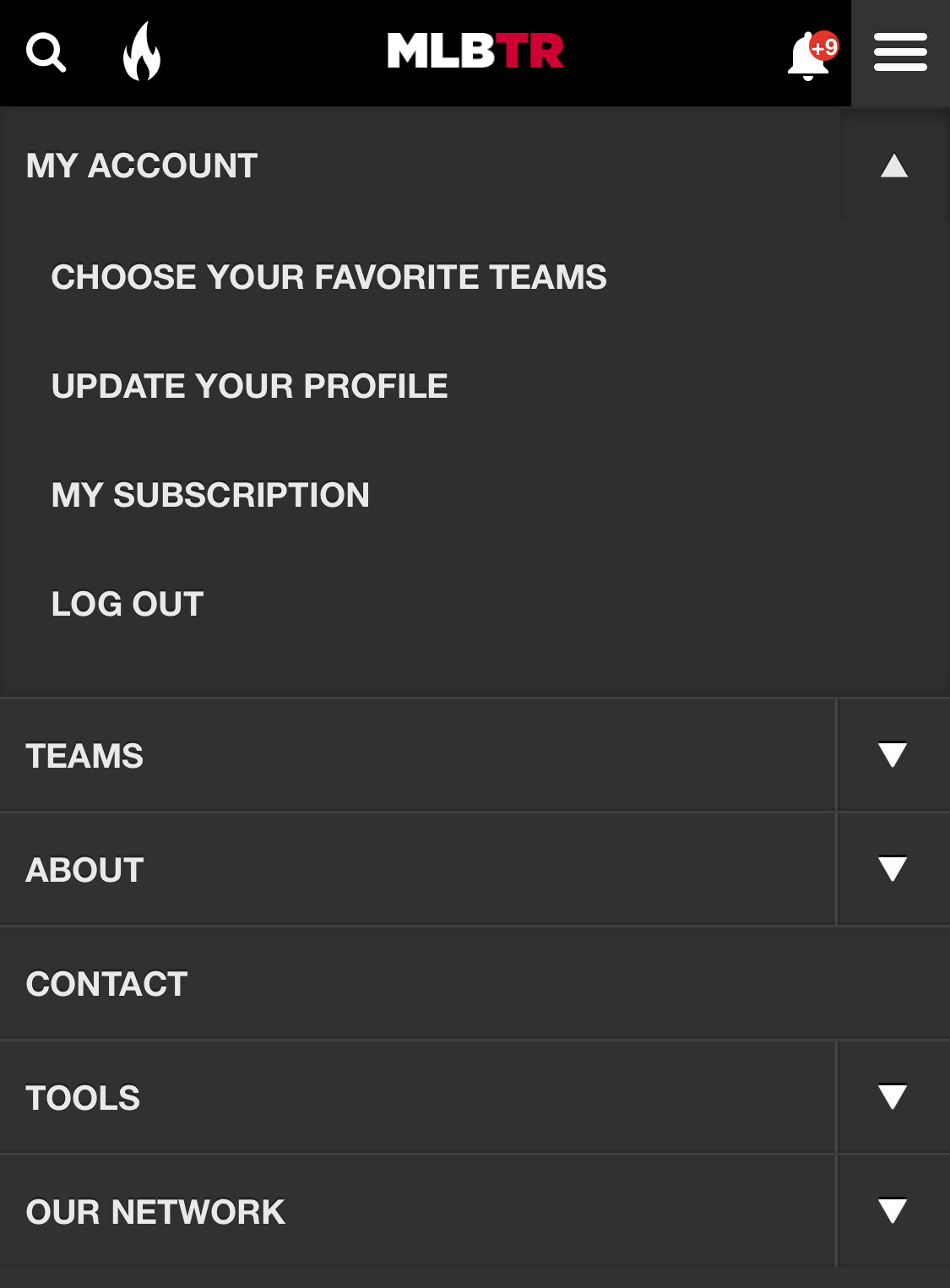Select Log Out
950x1288 pixels.
click(128, 604)
